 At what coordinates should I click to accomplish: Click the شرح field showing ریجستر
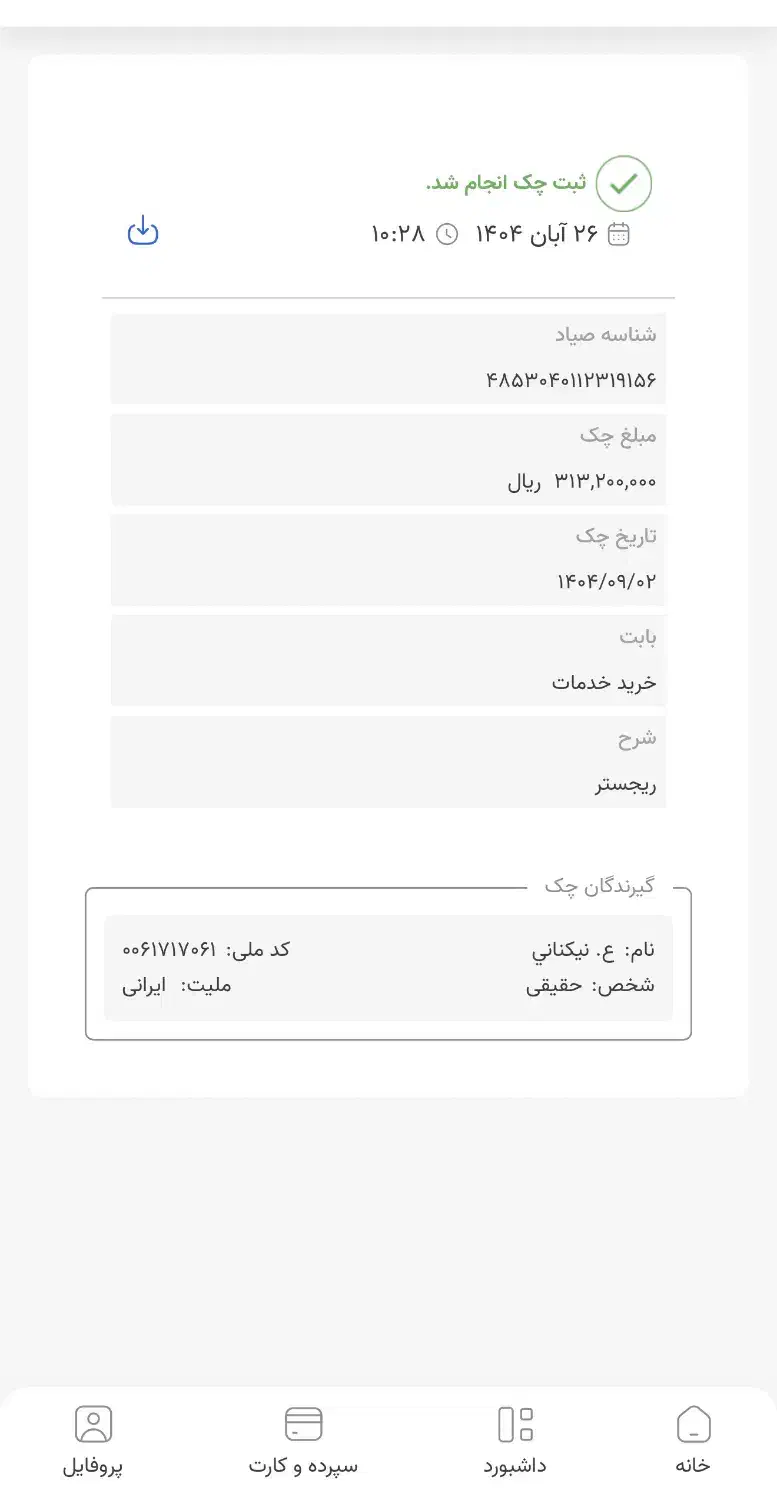pos(388,762)
